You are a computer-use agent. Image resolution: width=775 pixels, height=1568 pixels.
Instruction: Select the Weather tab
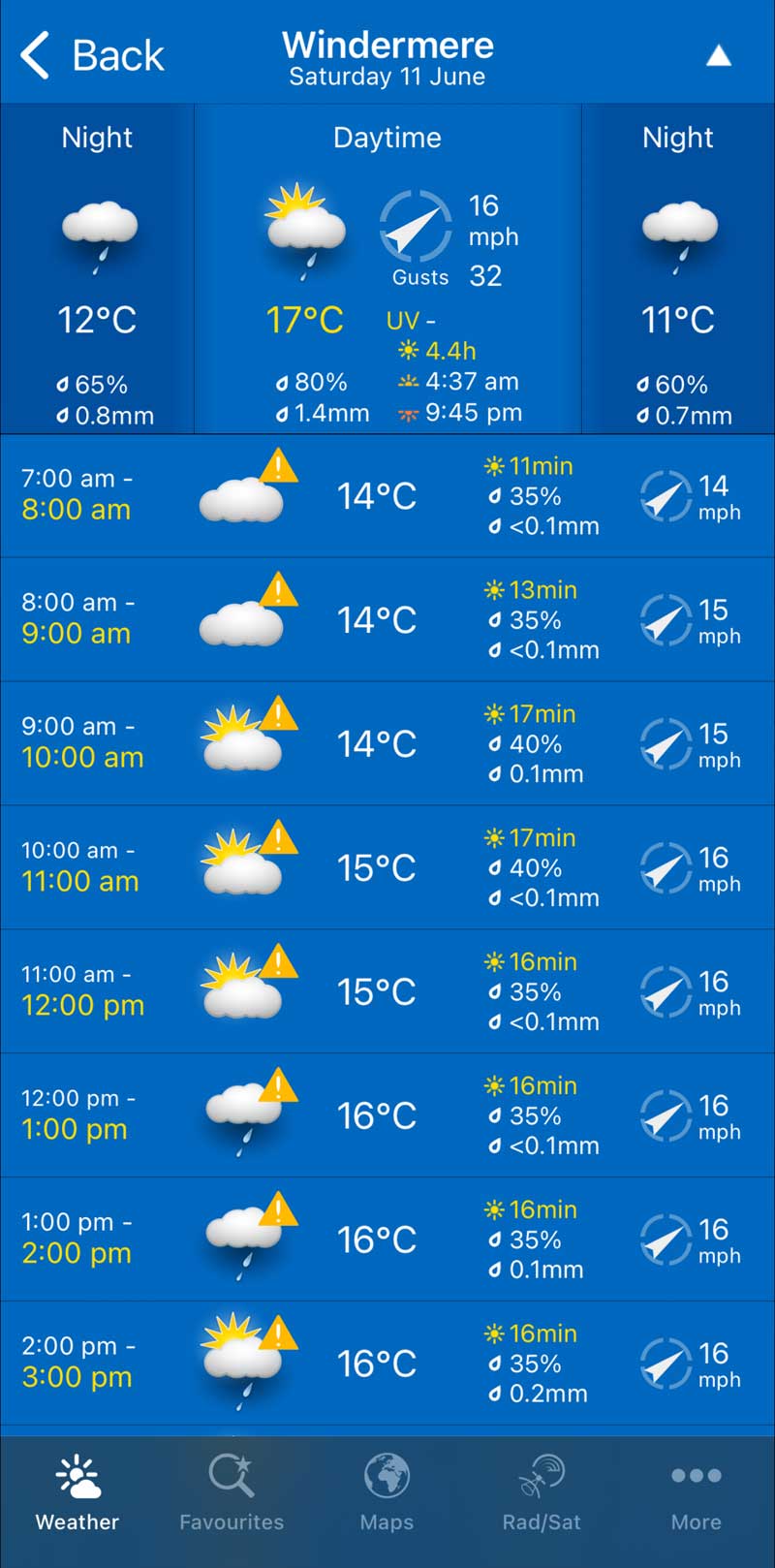coord(77,1493)
